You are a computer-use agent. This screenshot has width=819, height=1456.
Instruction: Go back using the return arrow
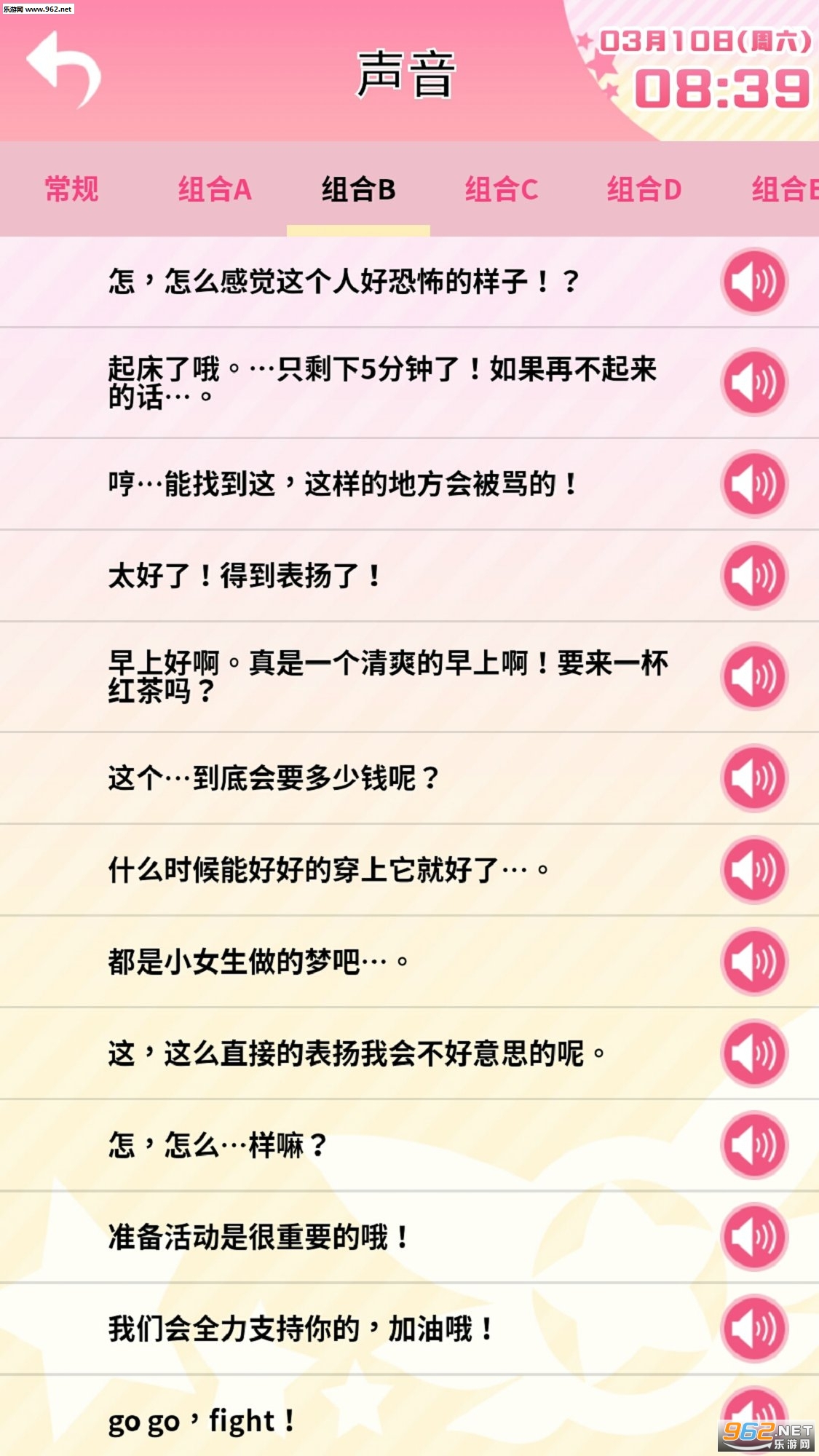point(64,70)
